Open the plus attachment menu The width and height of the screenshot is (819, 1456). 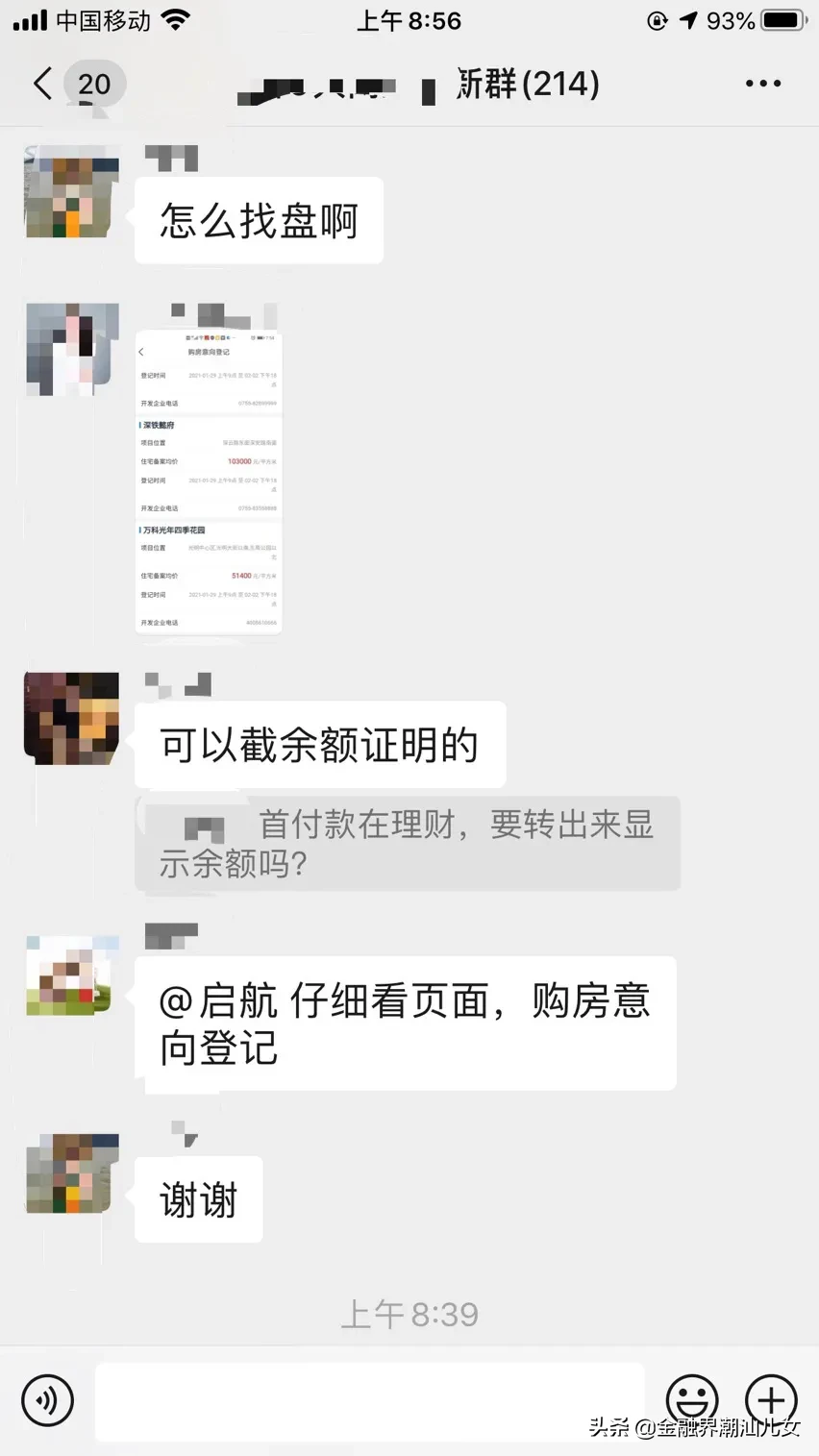772,1399
